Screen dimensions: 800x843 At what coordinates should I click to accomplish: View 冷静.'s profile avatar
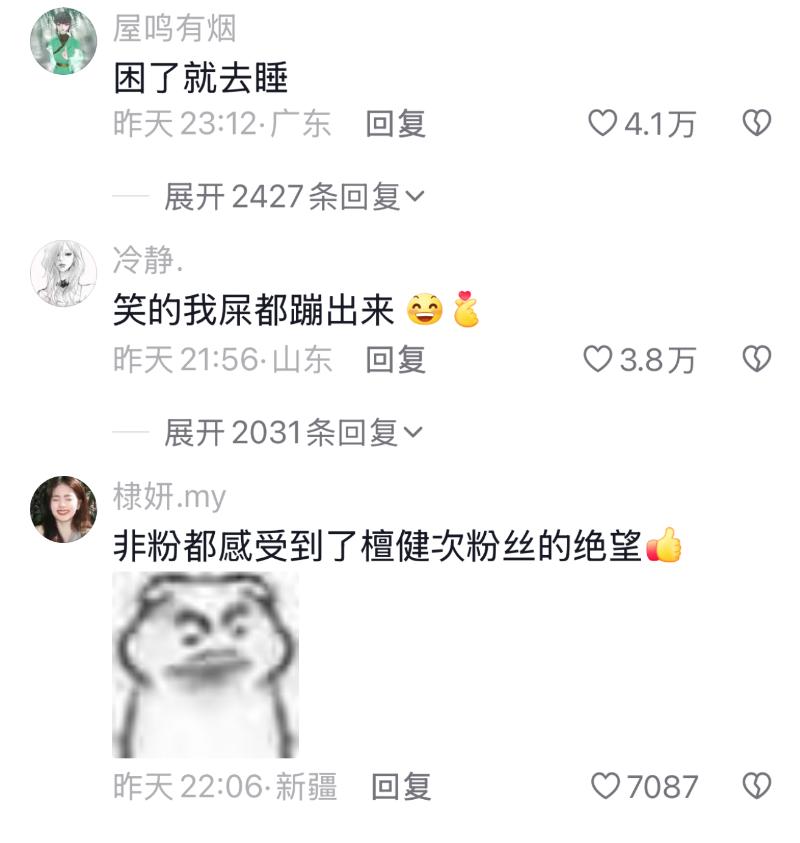(63, 272)
